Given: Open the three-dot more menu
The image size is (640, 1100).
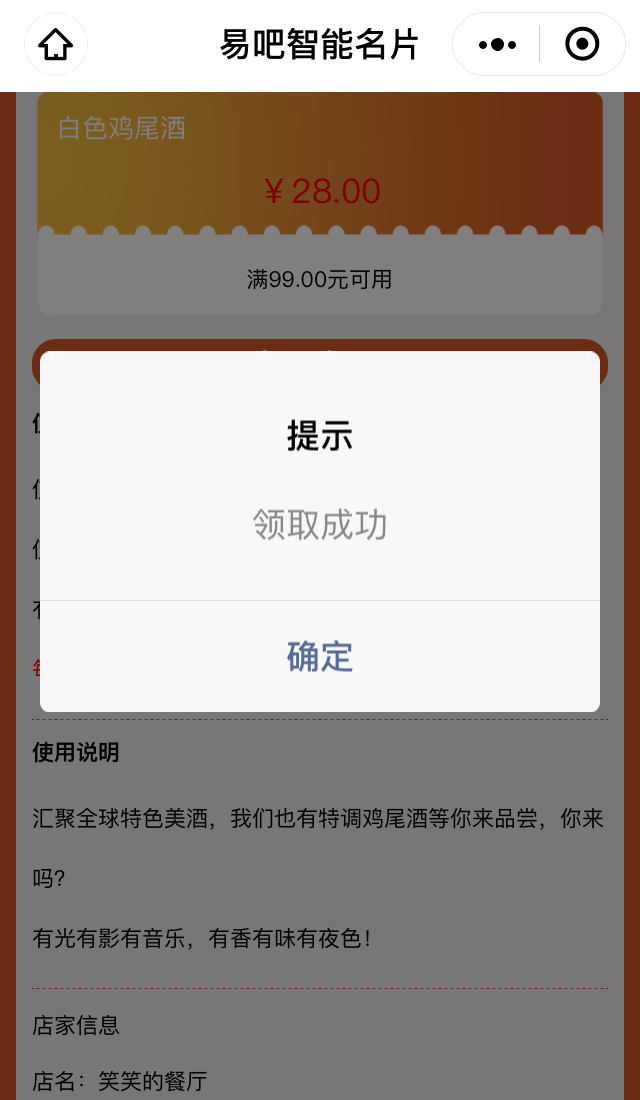Looking at the screenshot, I should click(x=497, y=45).
